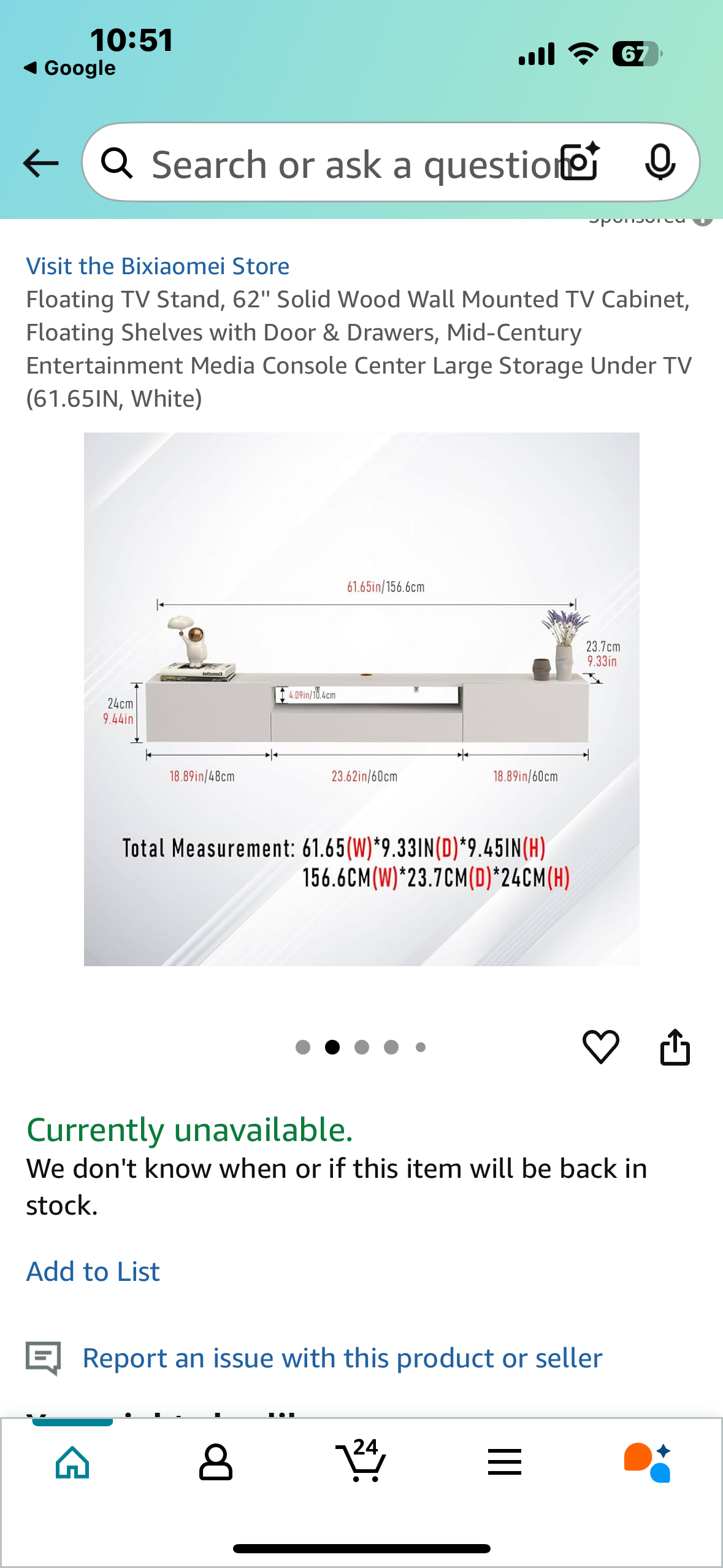Open the hamburger menu tab
Image resolution: width=723 pixels, height=1568 pixels.
coord(505,1462)
